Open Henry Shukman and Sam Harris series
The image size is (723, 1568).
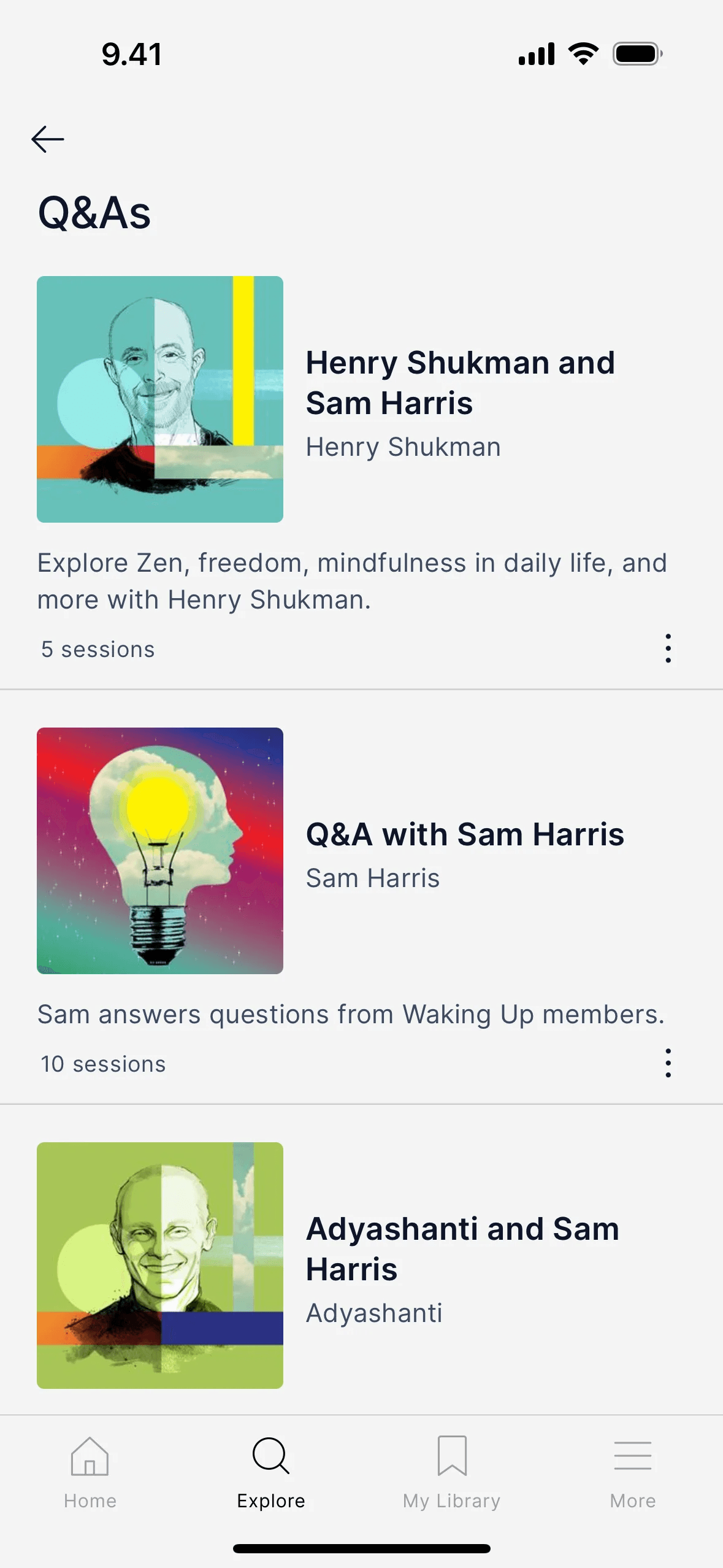pyautogui.click(x=460, y=383)
